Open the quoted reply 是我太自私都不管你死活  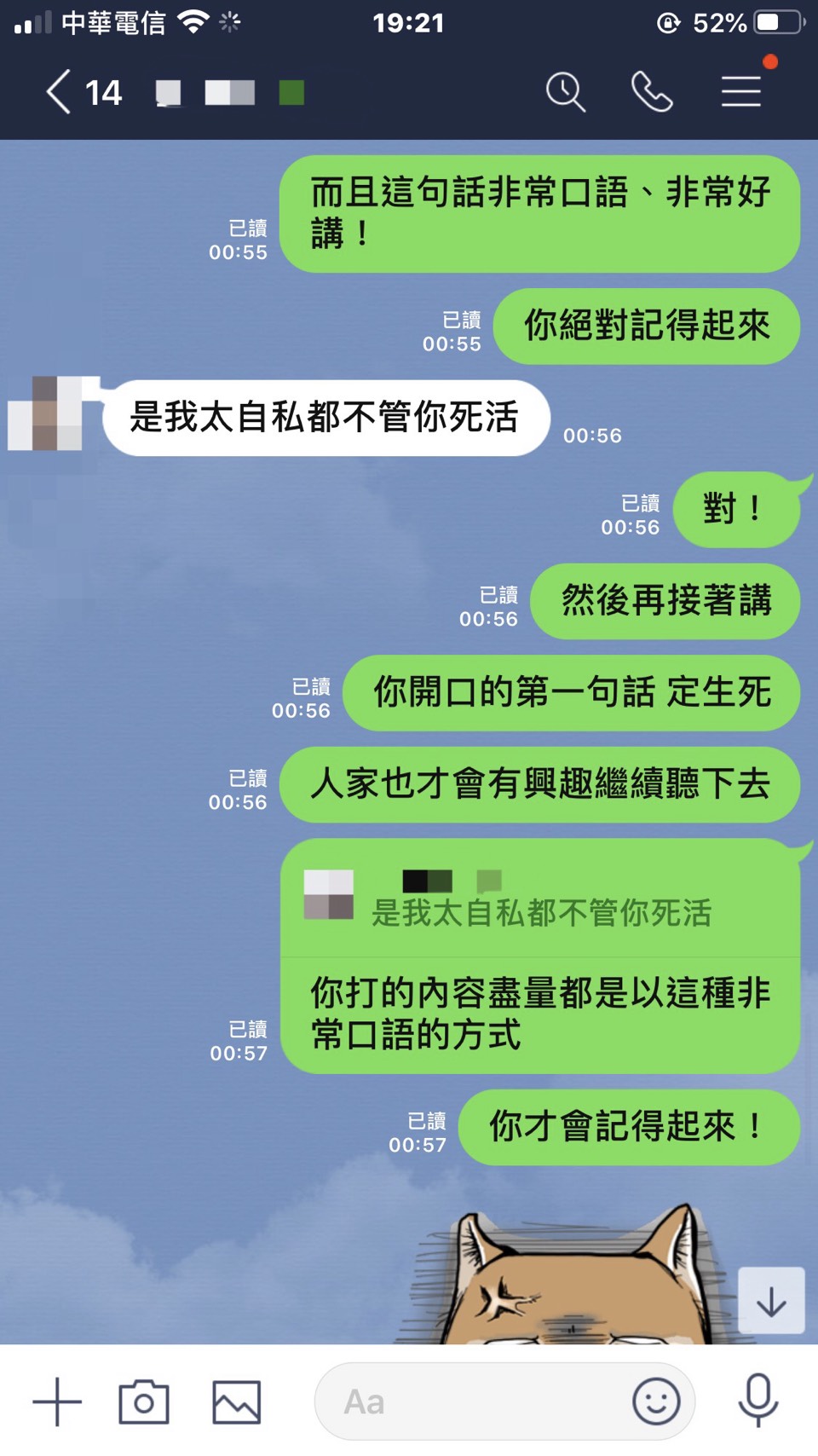tap(539, 900)
